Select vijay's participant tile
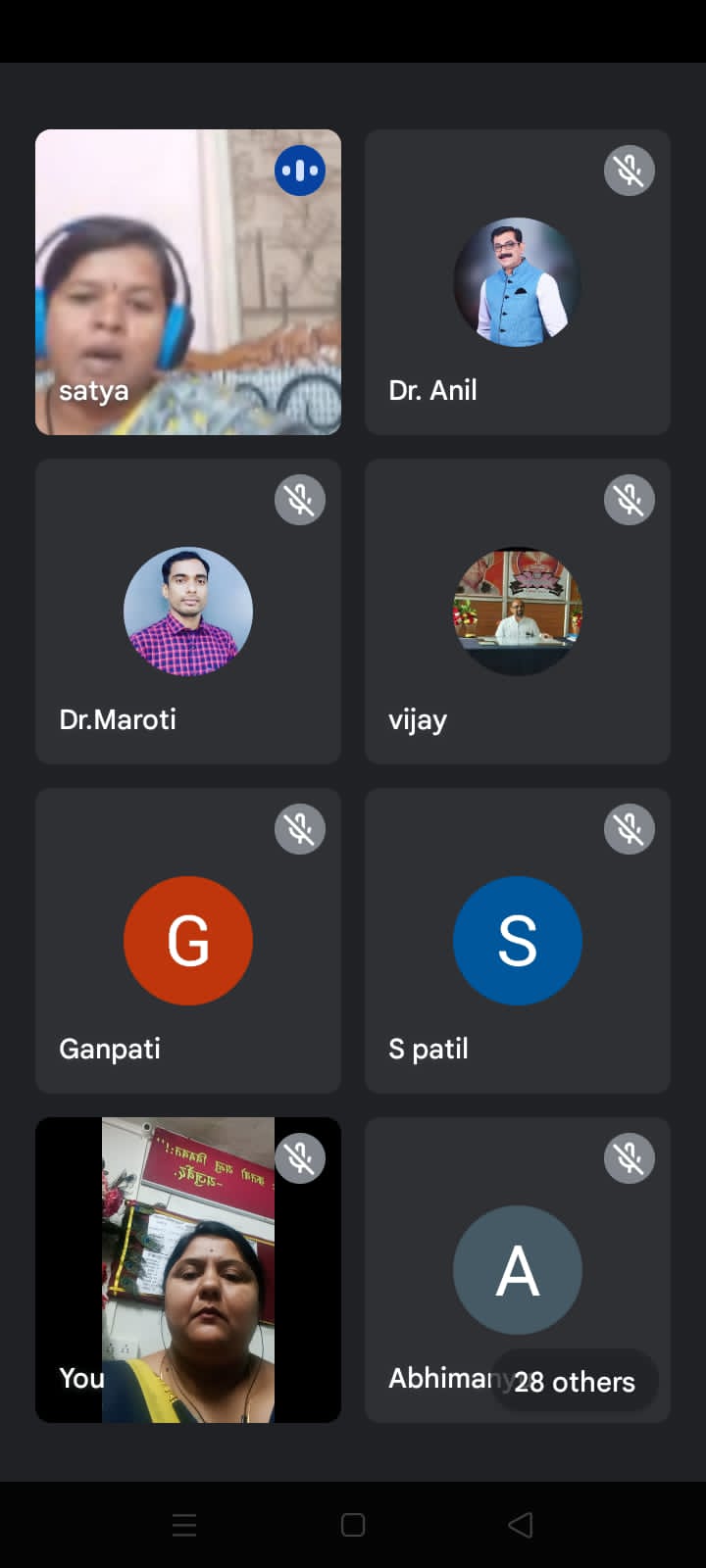 pyautogui.click(x=518, y=612)
